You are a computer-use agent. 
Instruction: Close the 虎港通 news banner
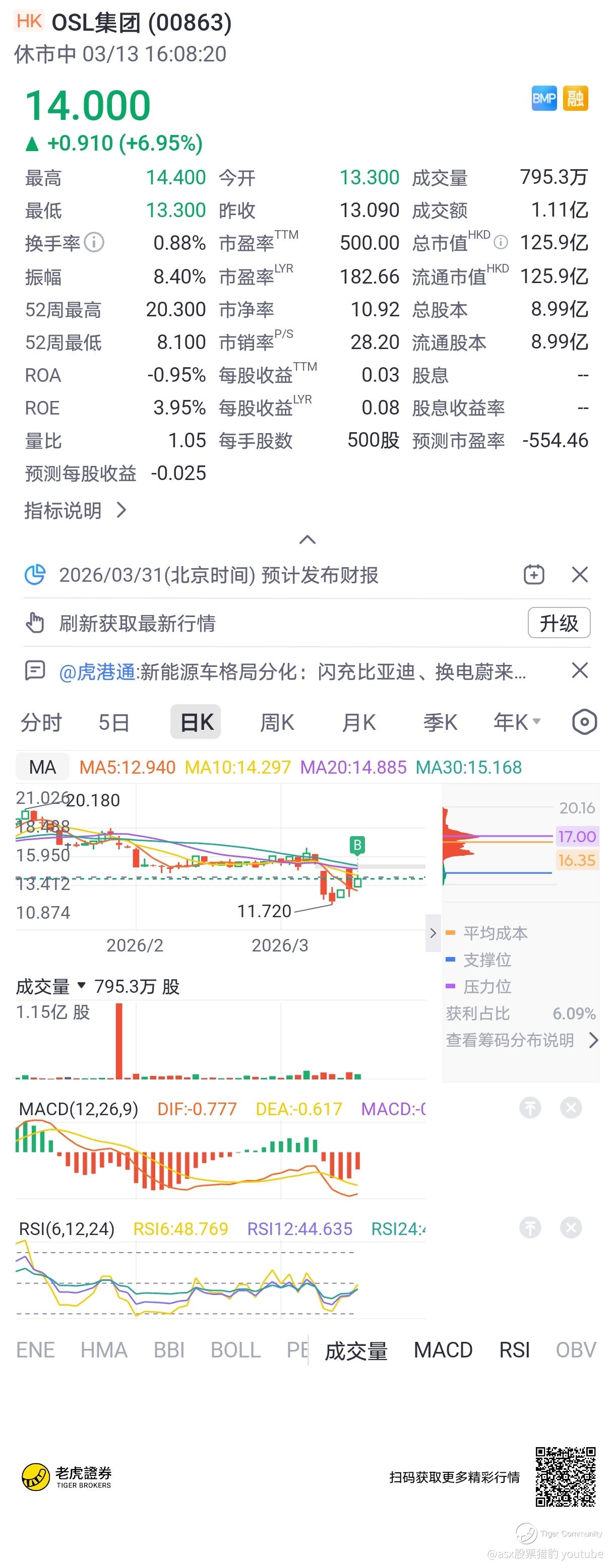(x=579, y=671)
